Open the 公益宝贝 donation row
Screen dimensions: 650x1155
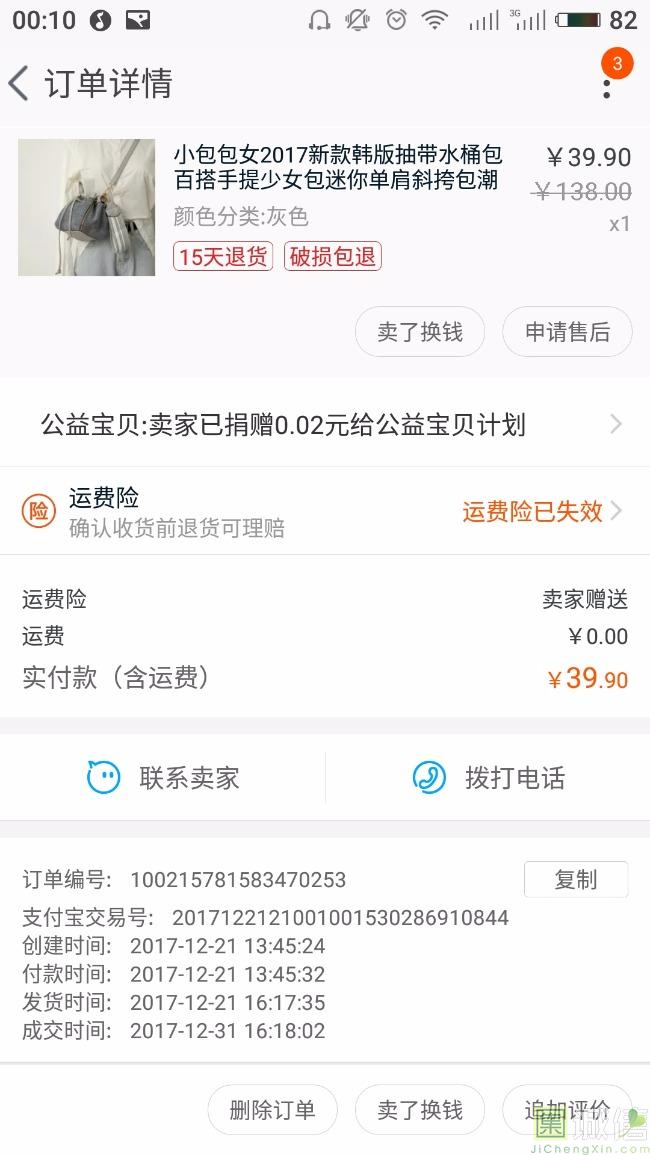[x=325, y=425]
